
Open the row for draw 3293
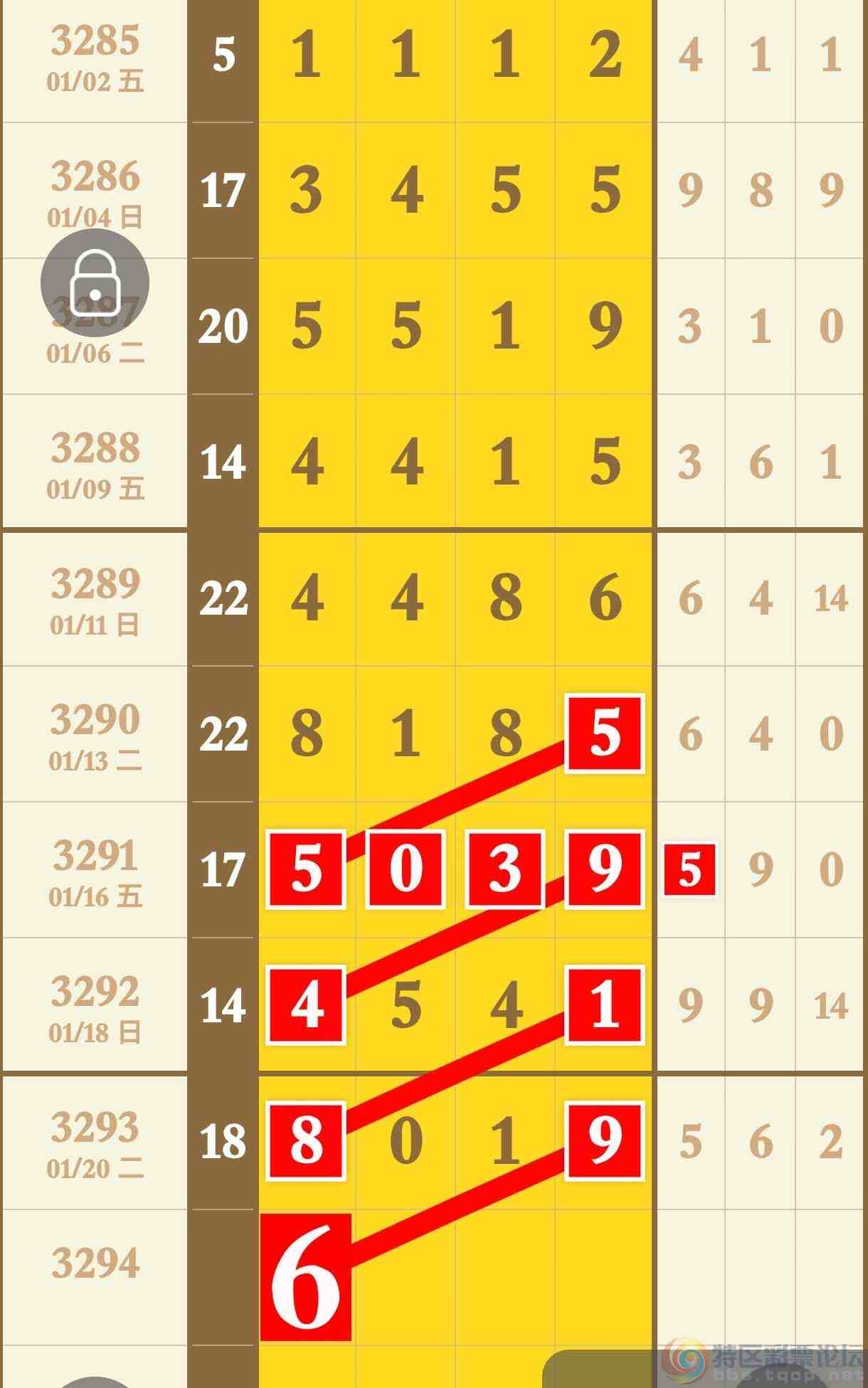tap(95, 1141)
